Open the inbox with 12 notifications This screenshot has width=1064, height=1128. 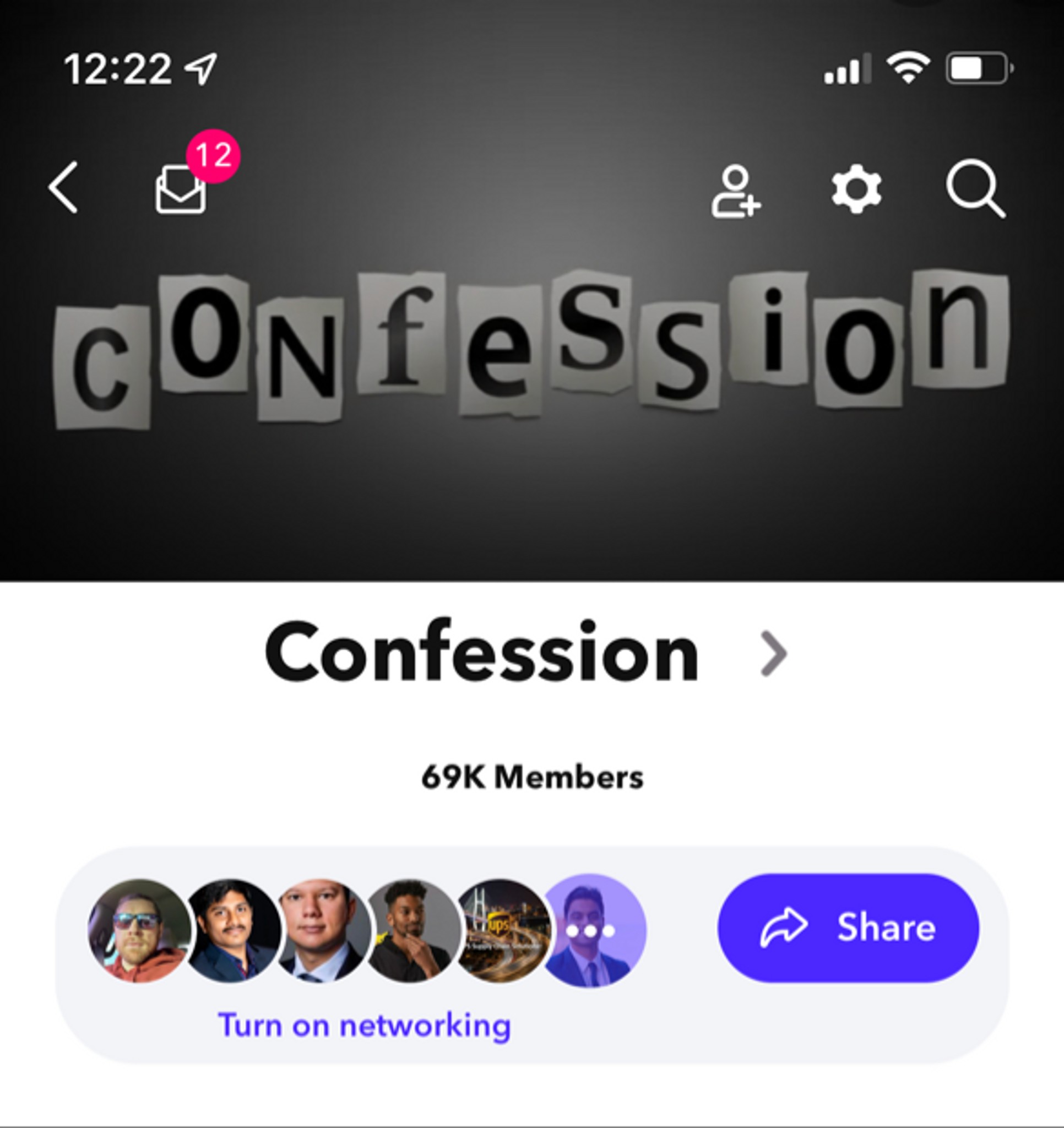coord(182,189)
